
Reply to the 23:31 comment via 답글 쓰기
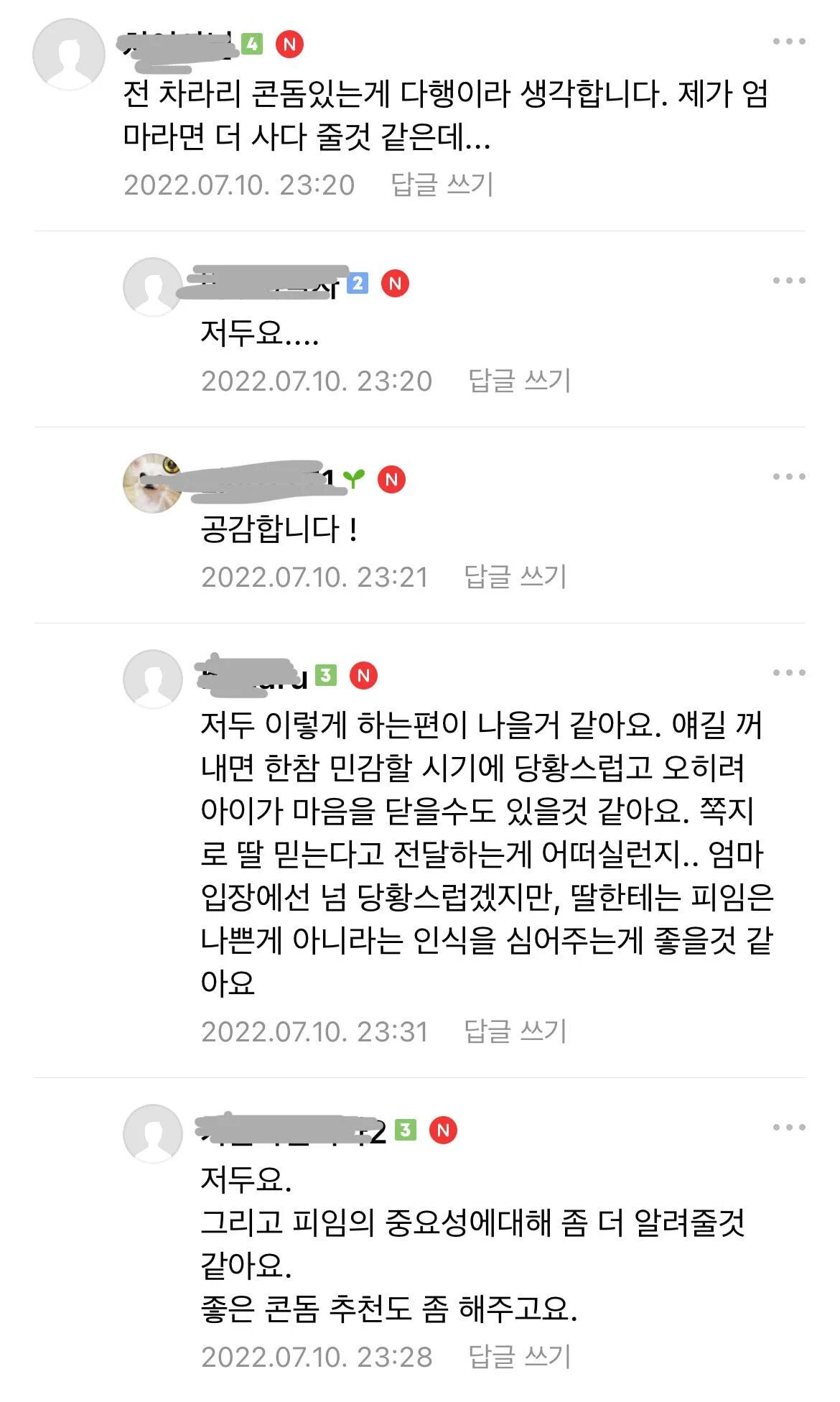[x=515, y=1031]
